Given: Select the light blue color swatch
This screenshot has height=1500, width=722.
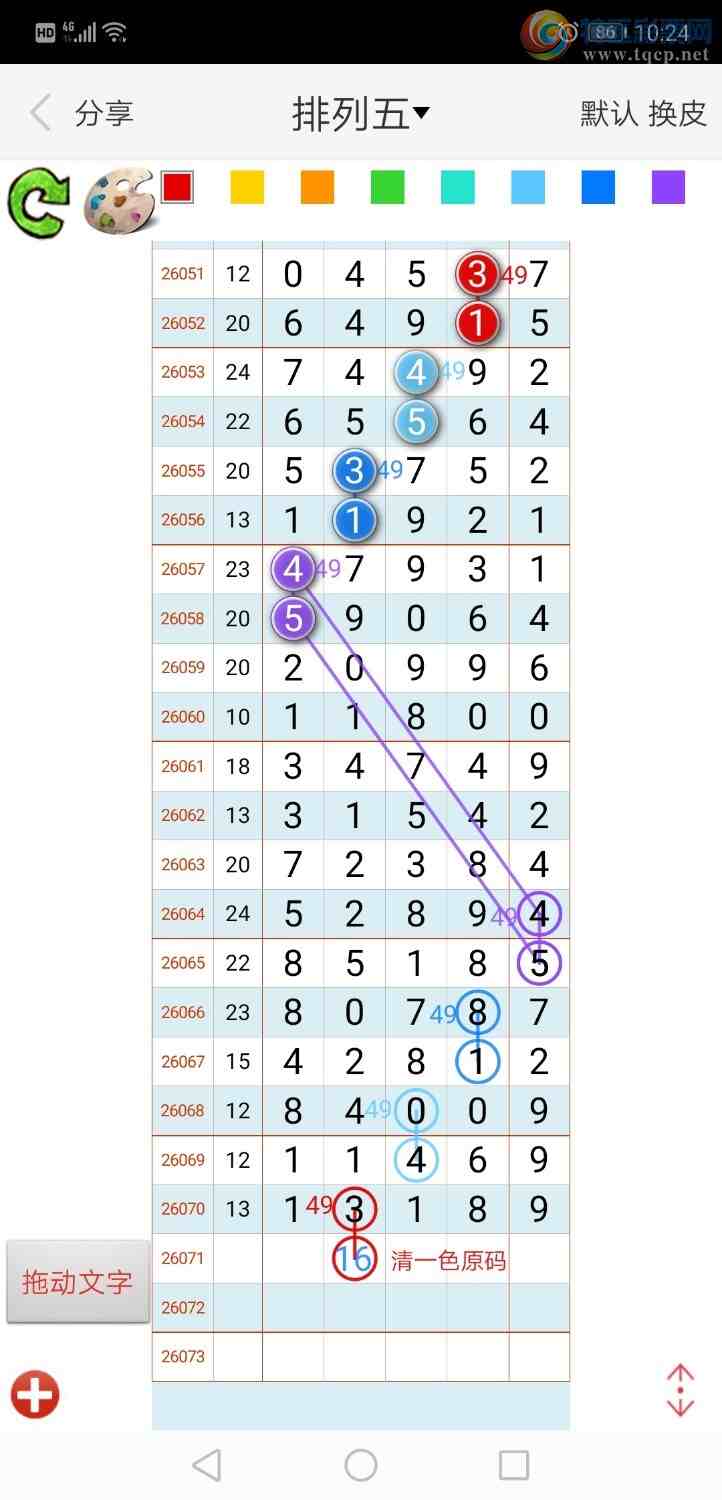Looking at the screenshot, I should pos(528,187).
